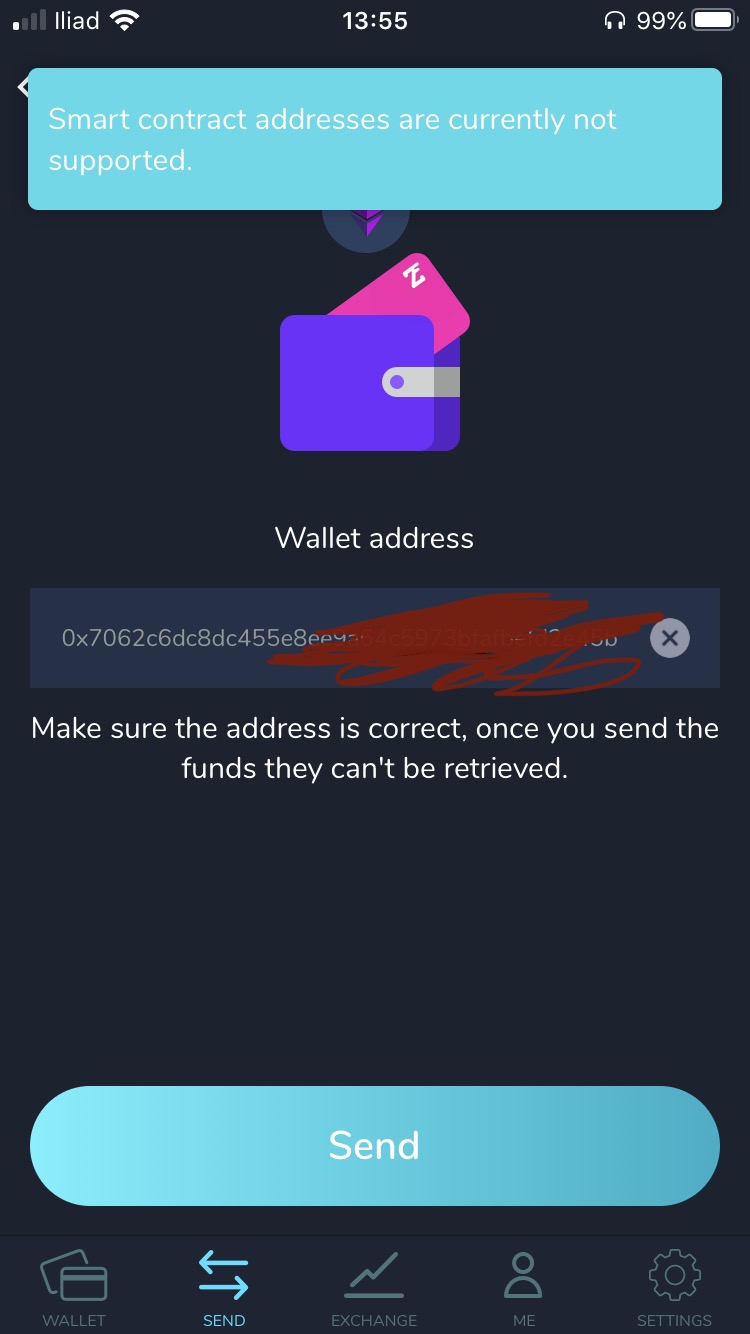The image size is (750, 1334).
Task: Clear the wallet address field
Action: click(x=669, y=638)
